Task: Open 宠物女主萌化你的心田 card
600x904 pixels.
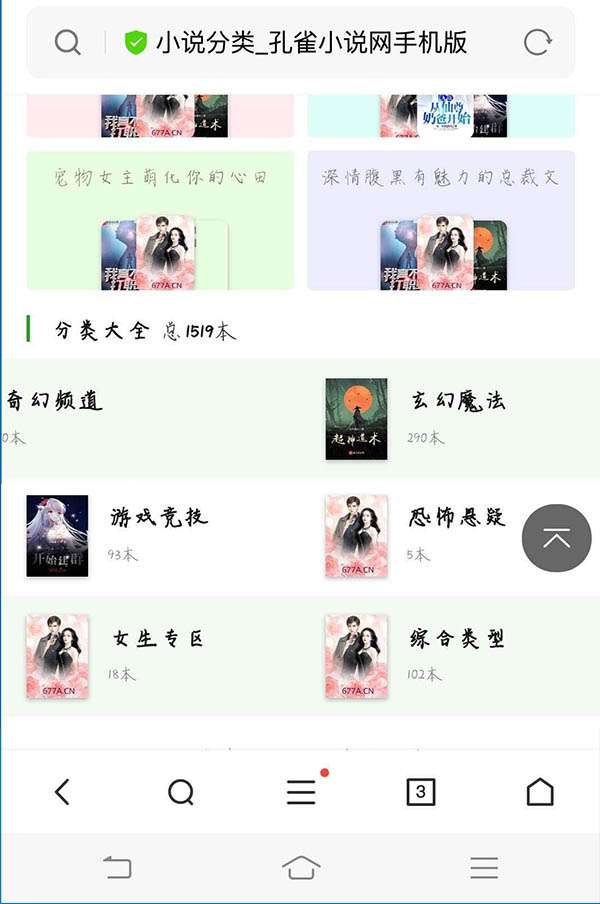Action: (x=160, y=220)
